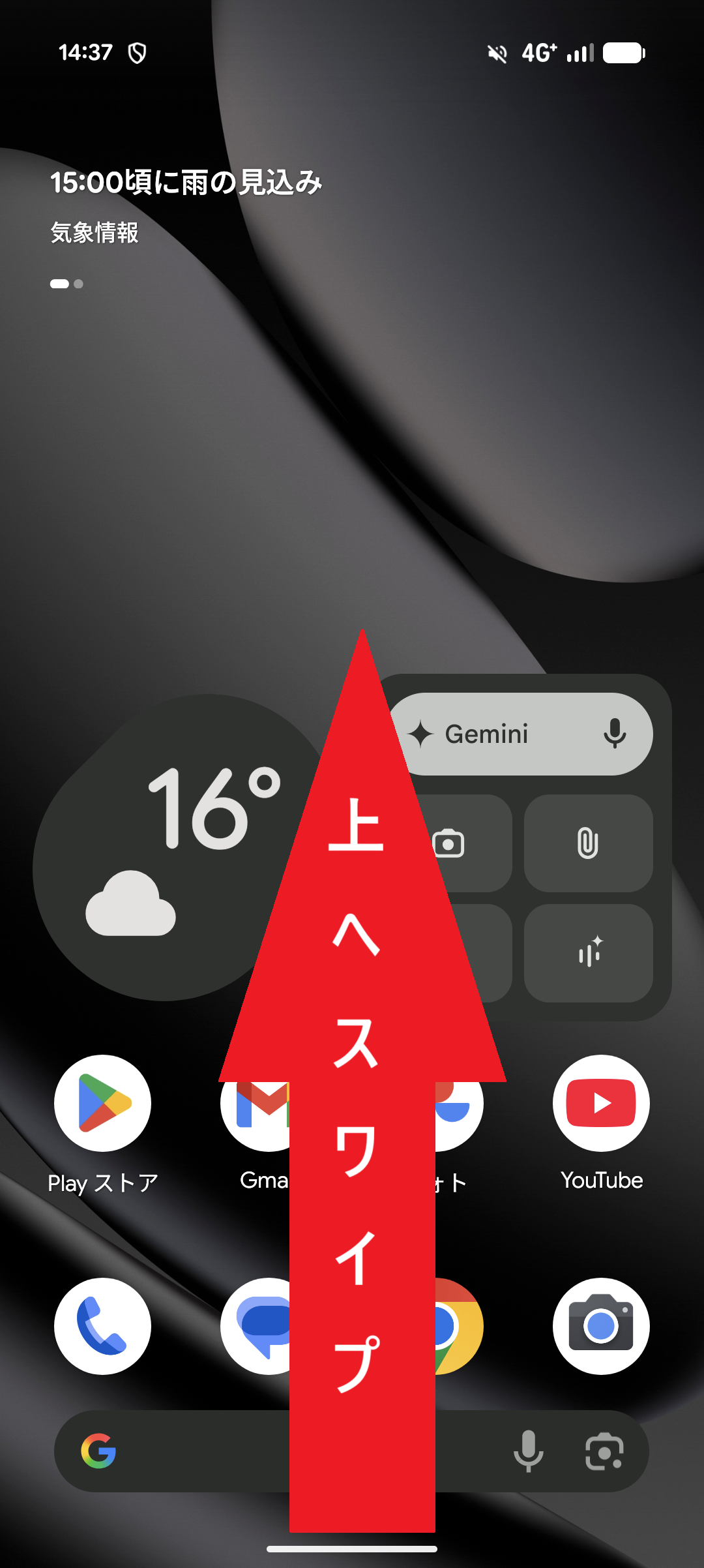Tap the mic in the Google search bar
The image size is (704, 1568).
click(529, 1453)
